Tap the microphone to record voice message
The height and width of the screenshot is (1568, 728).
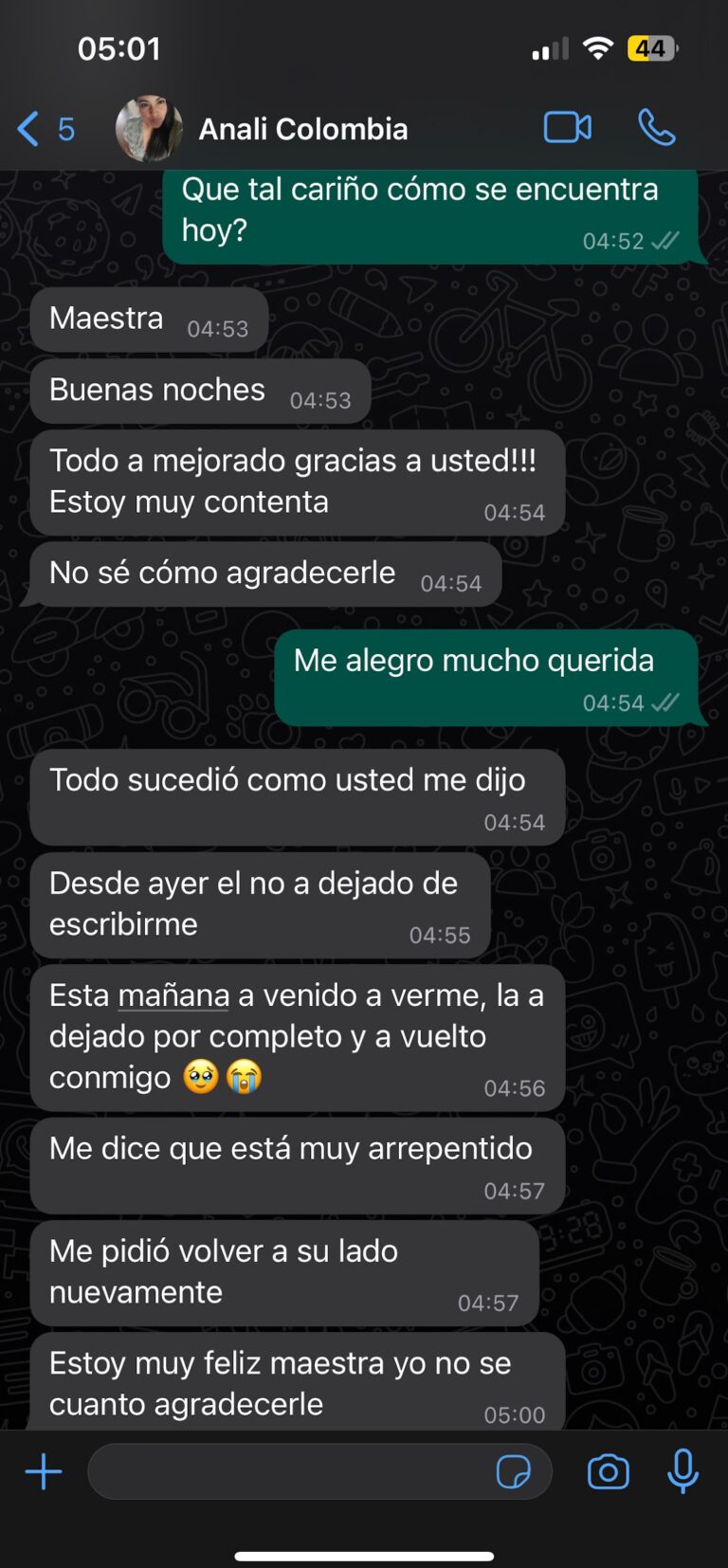pyautogui.click(x=682, y=1471)
